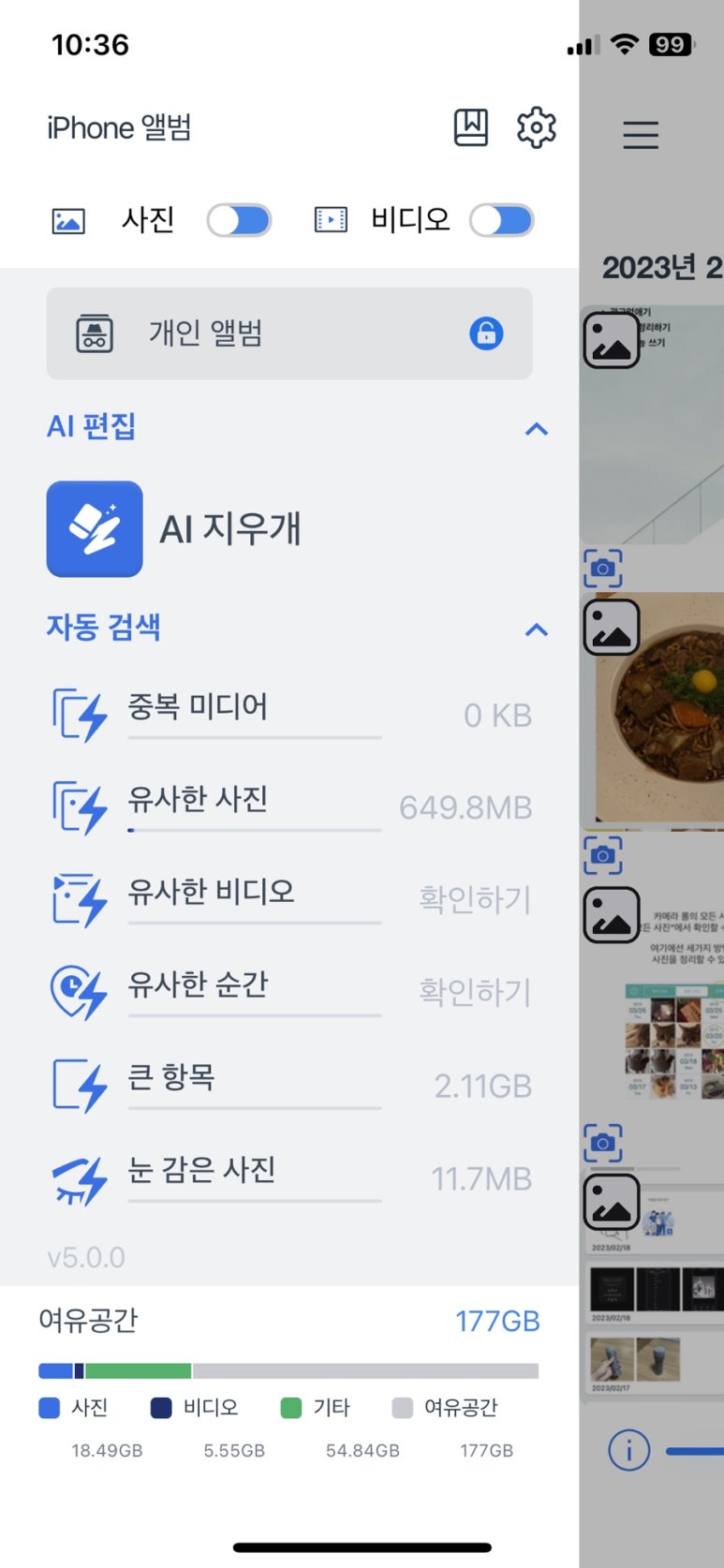Viewport: 724px width, 1568px height.
Task: Open 유사한 사진 results
Action: 290,806
